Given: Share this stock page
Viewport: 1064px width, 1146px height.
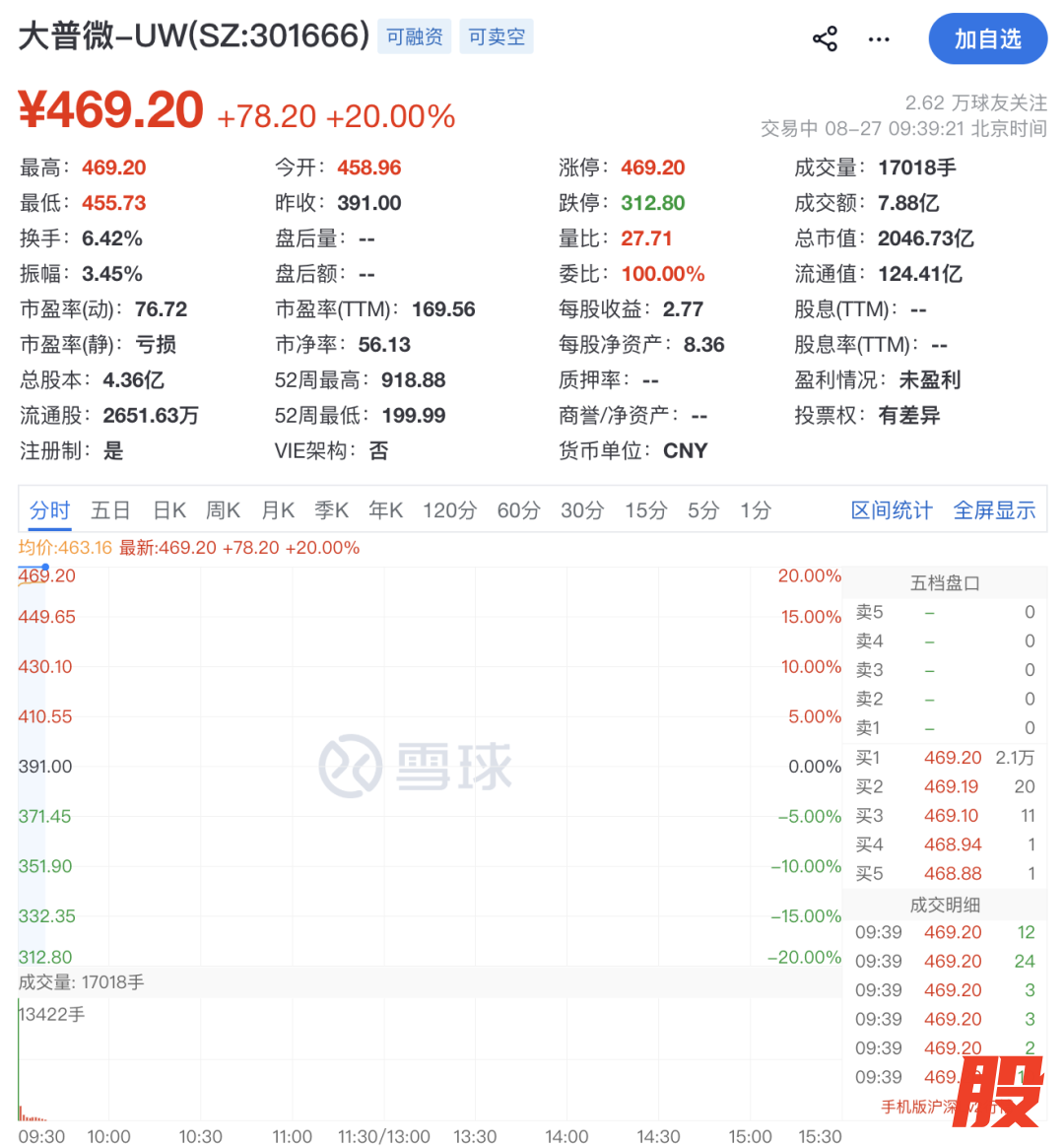Looking at the screenshot, I should 825,38.
